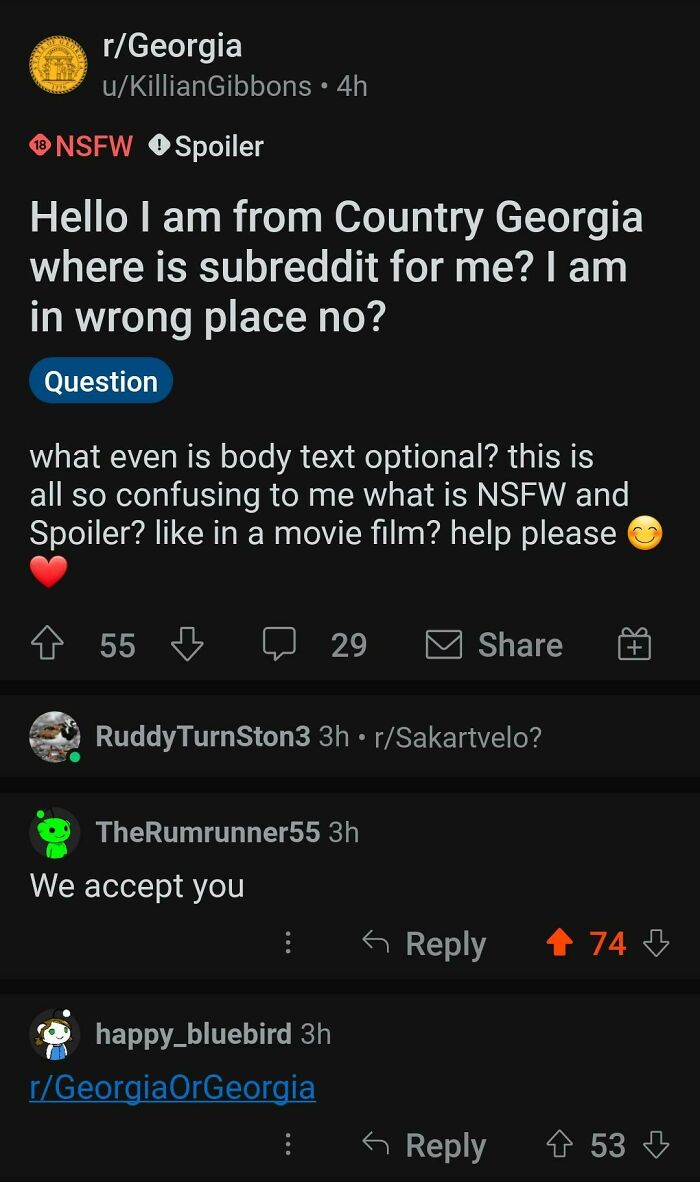Screen dimensions: 700x1182
Task: Follow the r/GeorgiaOrGeorgia link
Action: point(172,1087)
